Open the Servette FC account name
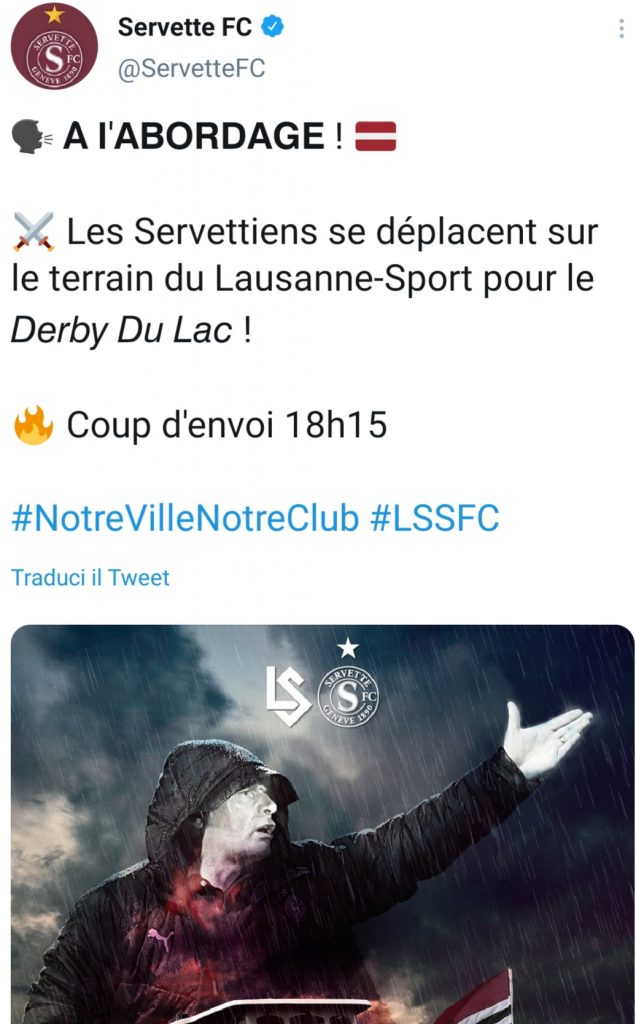Screen dimensions: 636x1024 click(185, 27)
